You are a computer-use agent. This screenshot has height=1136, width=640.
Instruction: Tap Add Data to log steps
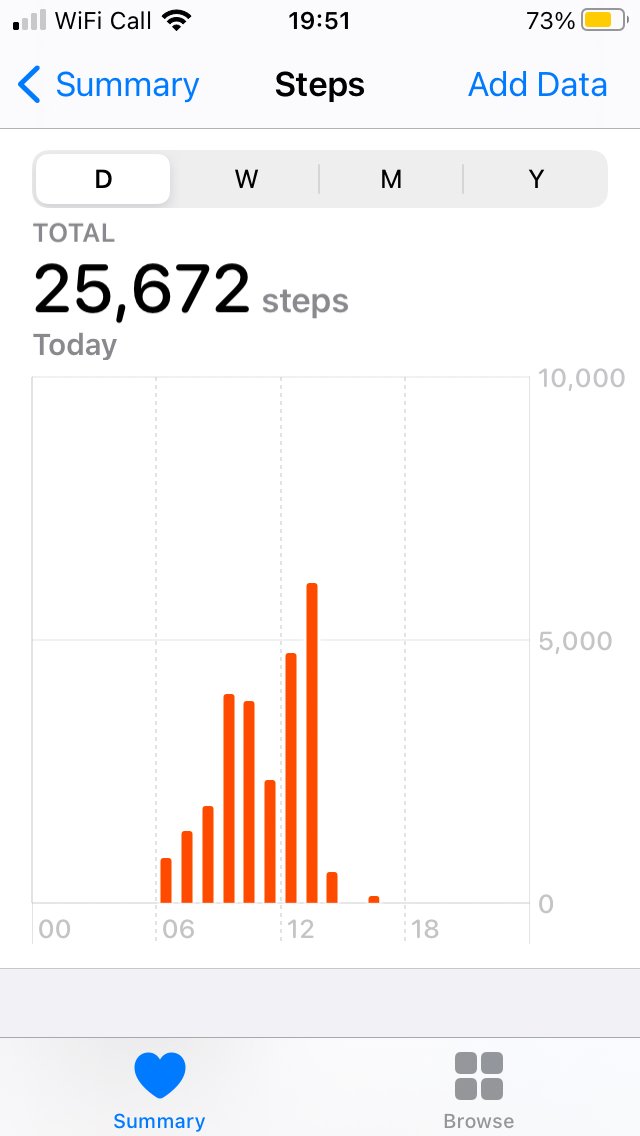[x=537, y=85]
